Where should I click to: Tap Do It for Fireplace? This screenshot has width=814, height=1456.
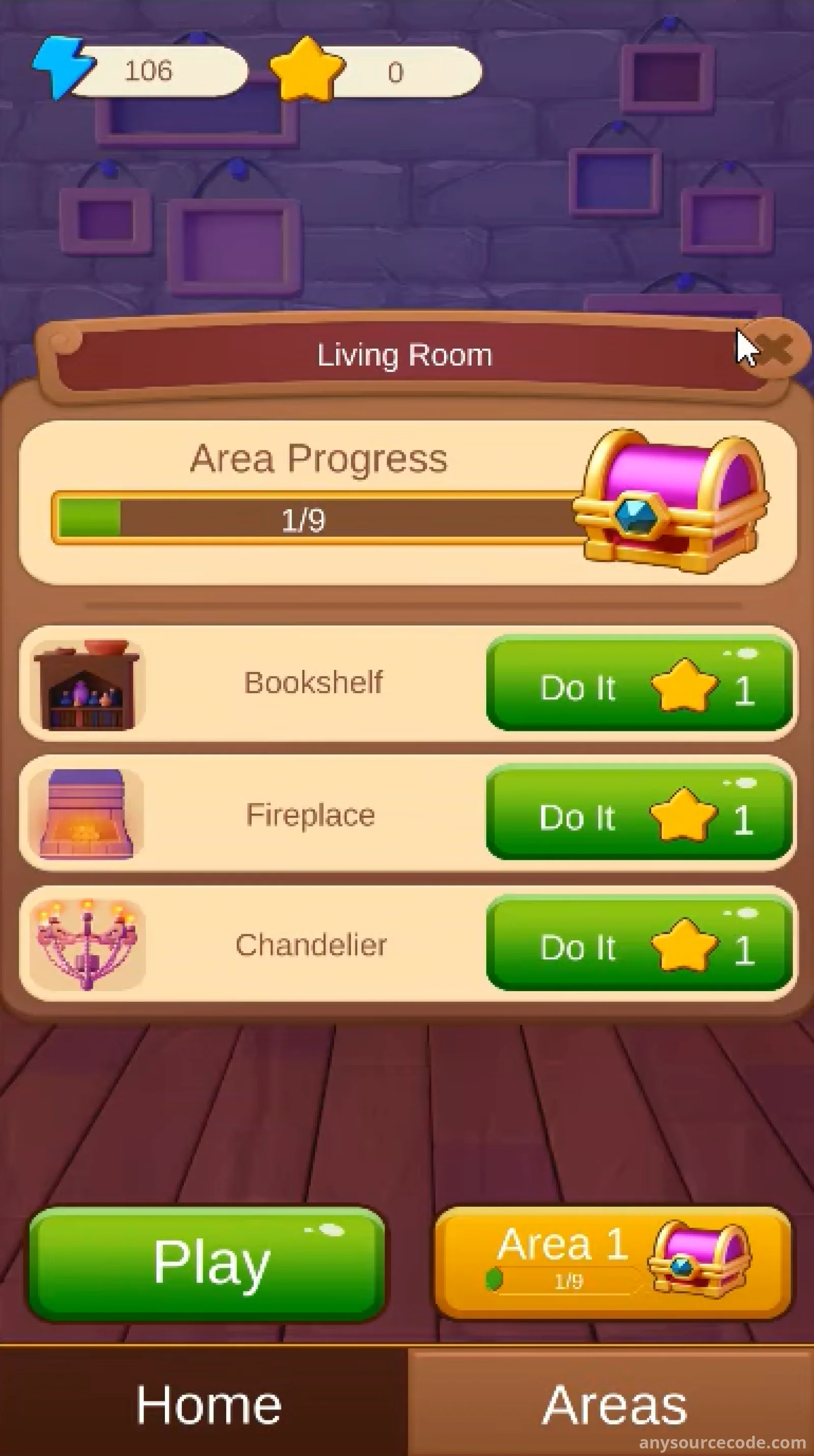[x=639, y=812]
